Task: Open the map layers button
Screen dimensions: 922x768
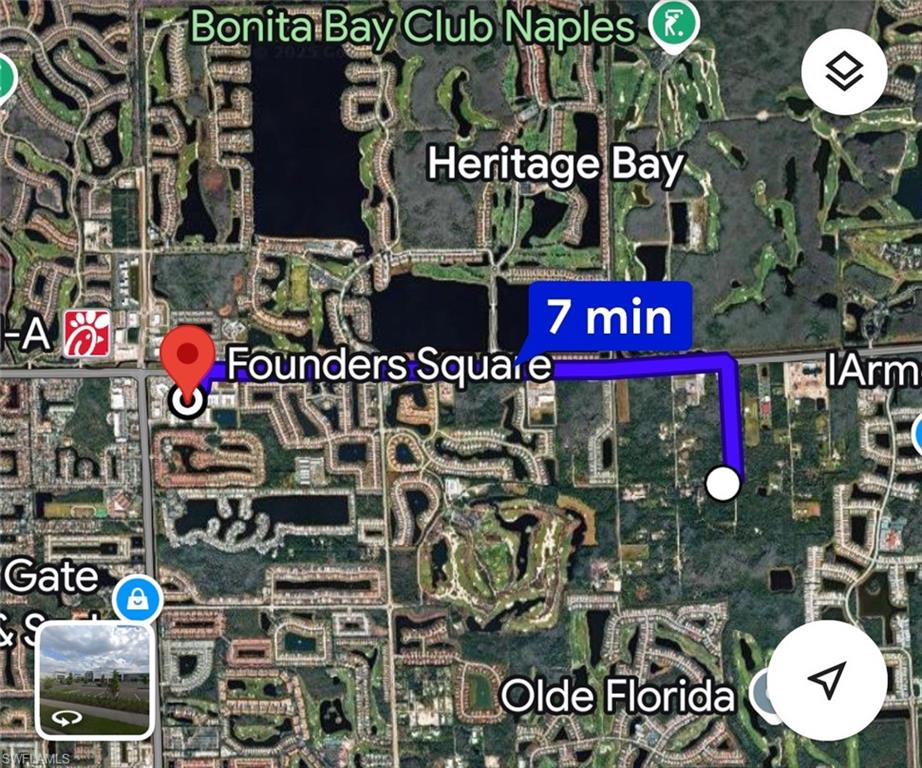Action: [845, 71]
